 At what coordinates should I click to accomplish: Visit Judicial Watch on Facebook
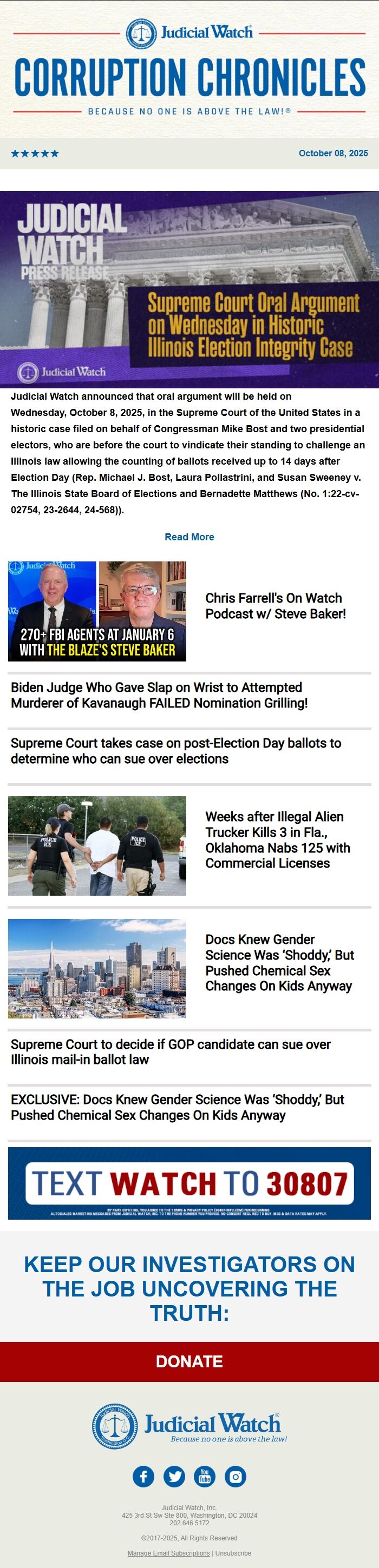tap(143, 1476)
